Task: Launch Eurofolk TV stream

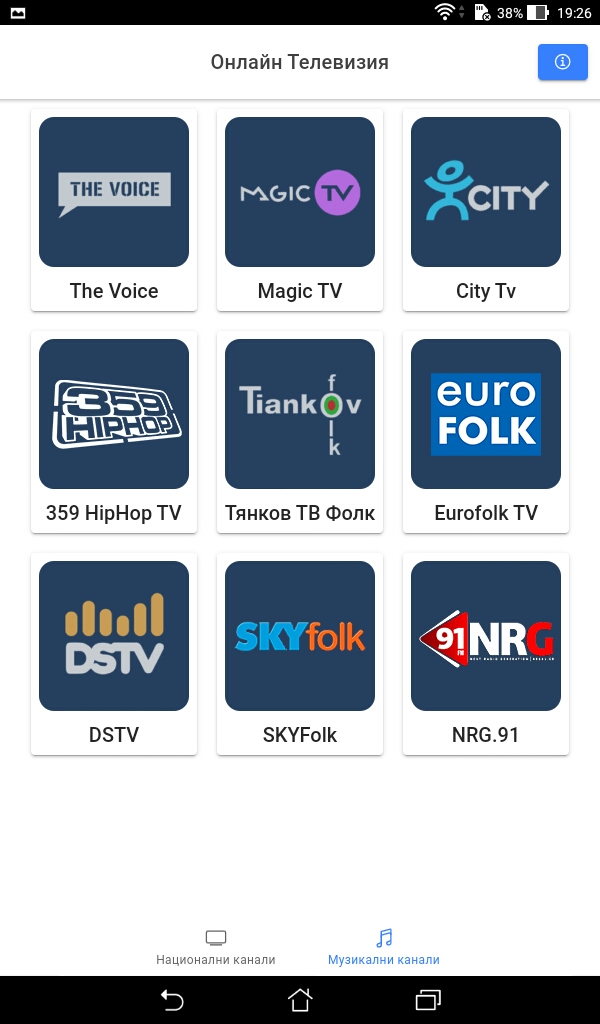Action: coord(486,432)
